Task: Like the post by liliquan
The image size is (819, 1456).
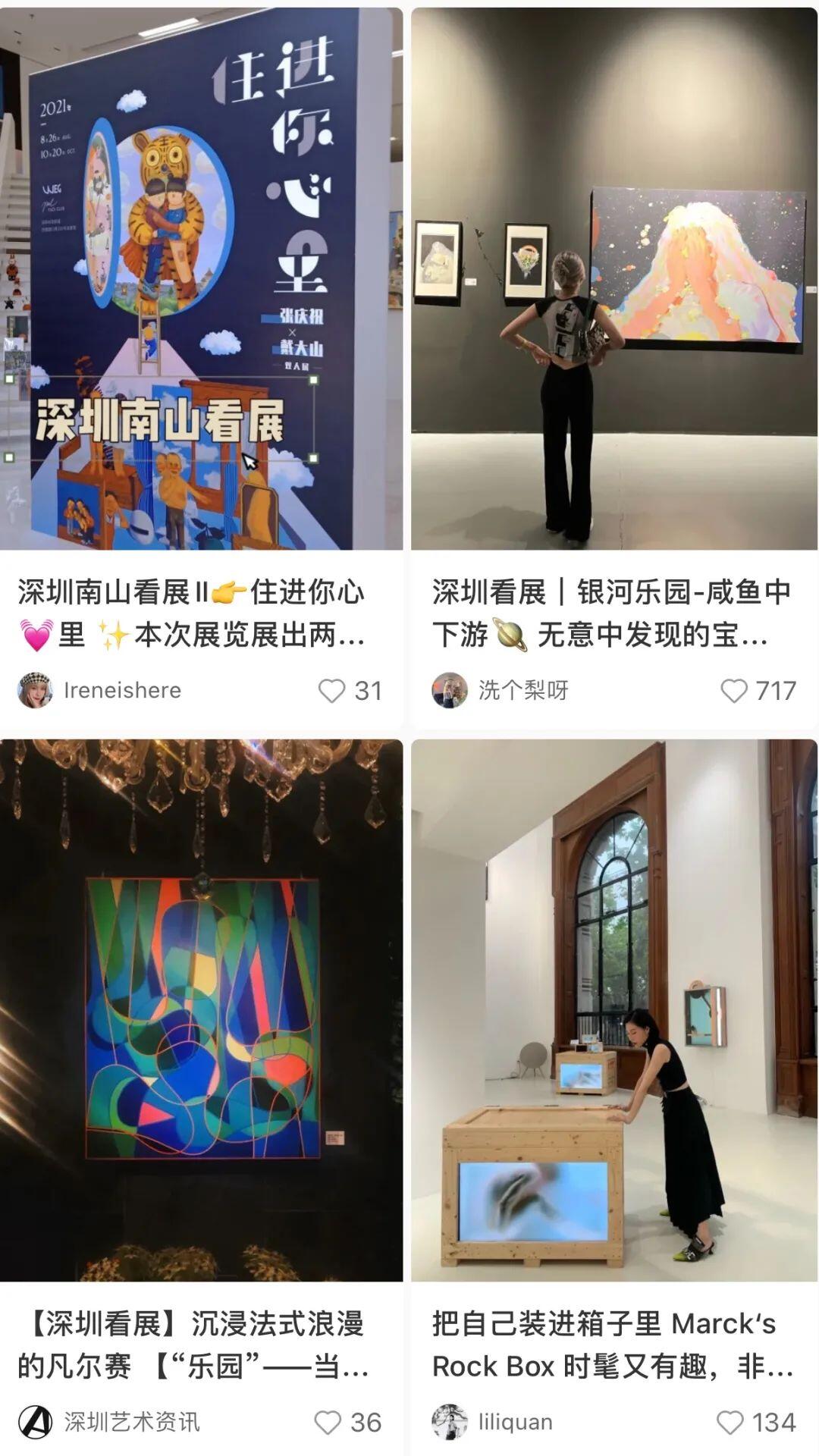Action: pyautogui.click(x=730, y=1423)
